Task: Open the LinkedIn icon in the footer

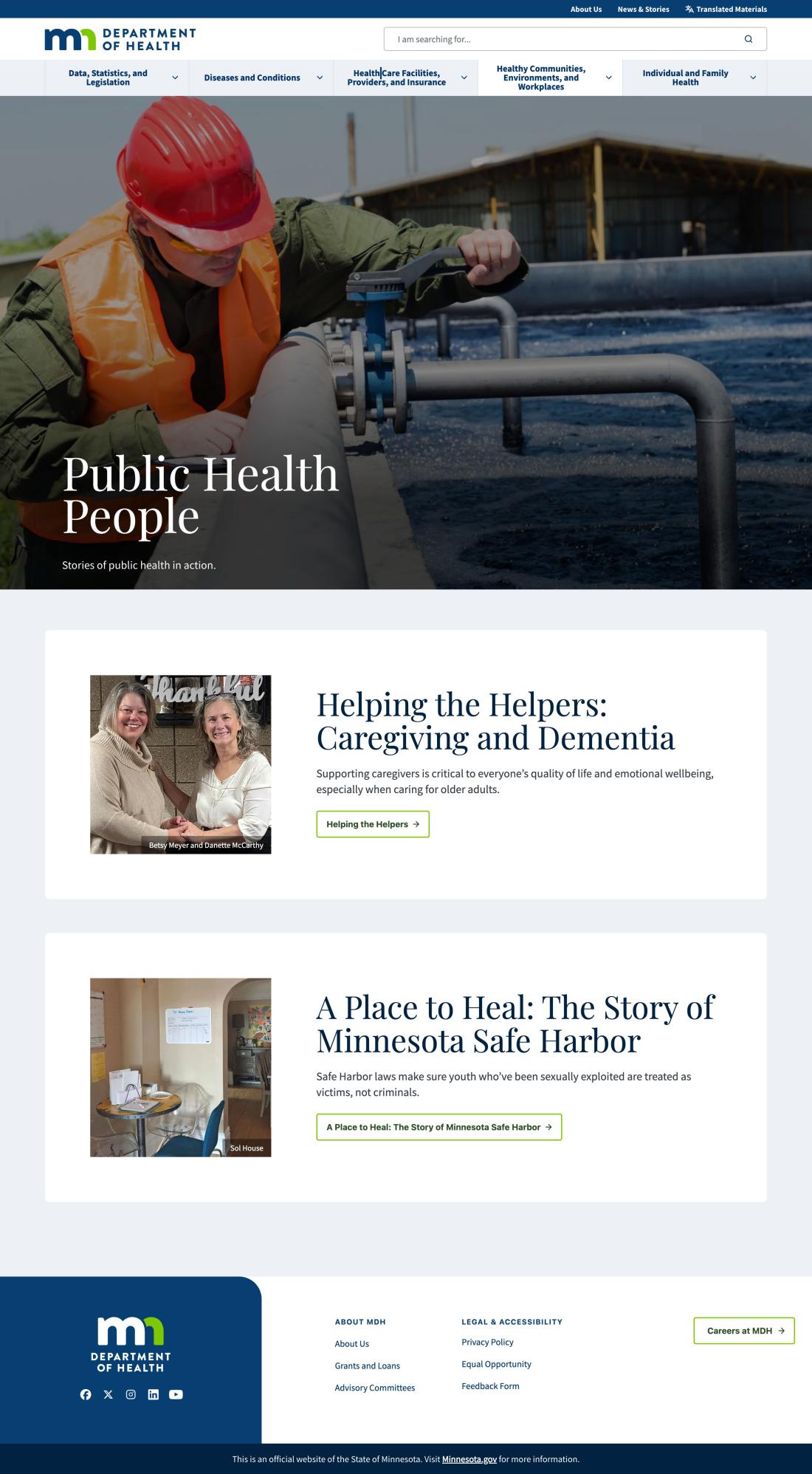Action: [154, 1394]
